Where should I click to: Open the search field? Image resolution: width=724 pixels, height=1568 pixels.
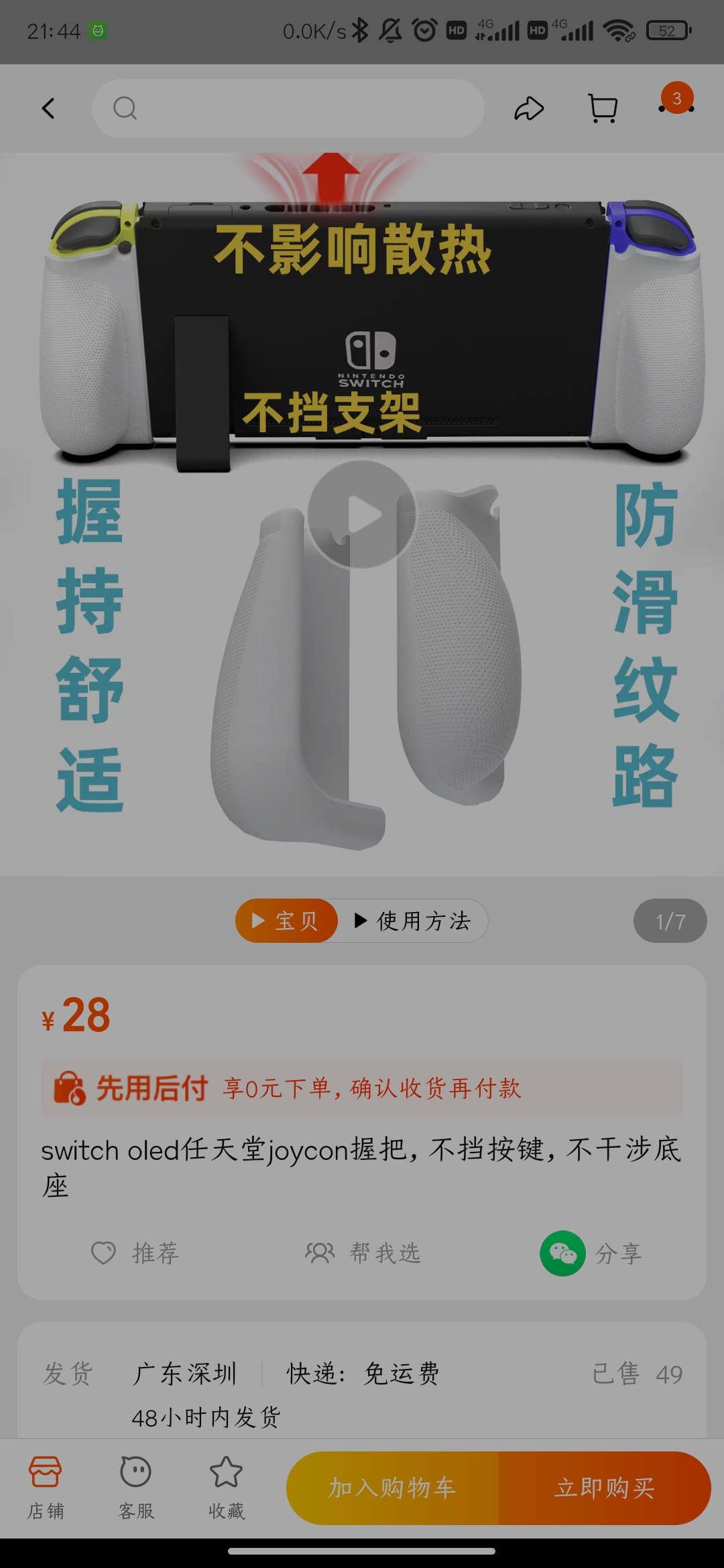(288, 109)
